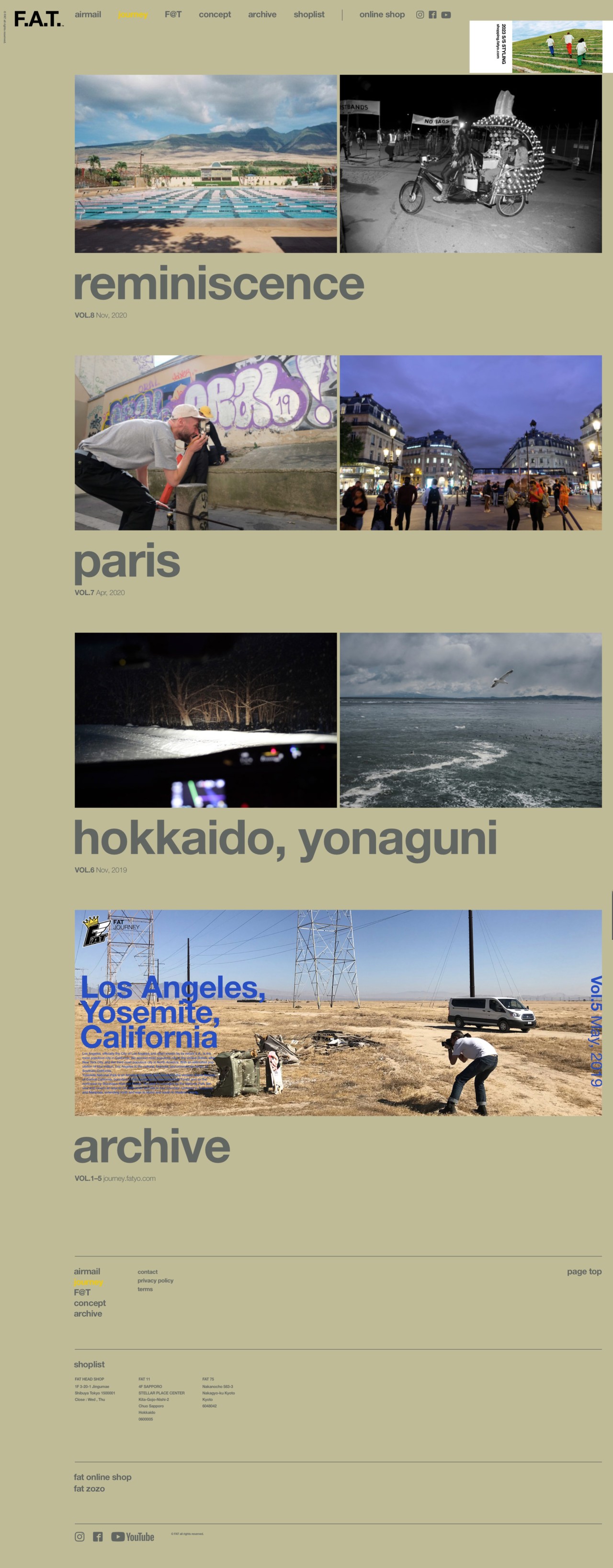Open the contact link in footer
The image size is (613, 1568).
[148, 1272]
